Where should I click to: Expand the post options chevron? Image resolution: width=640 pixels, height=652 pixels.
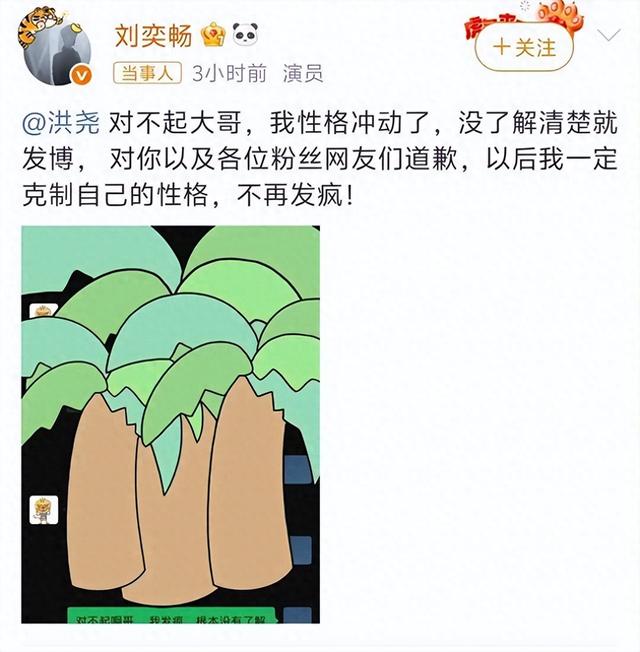click(608, 37)
